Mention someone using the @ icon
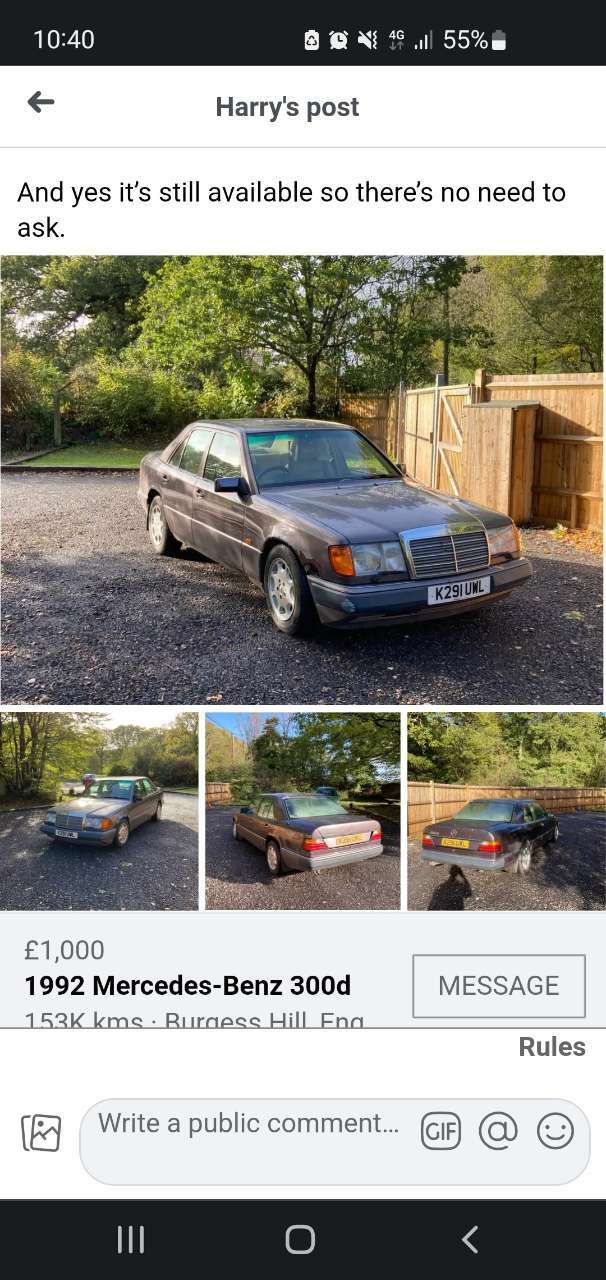Screen dimensions: 606x1280 coord(498,1131)
